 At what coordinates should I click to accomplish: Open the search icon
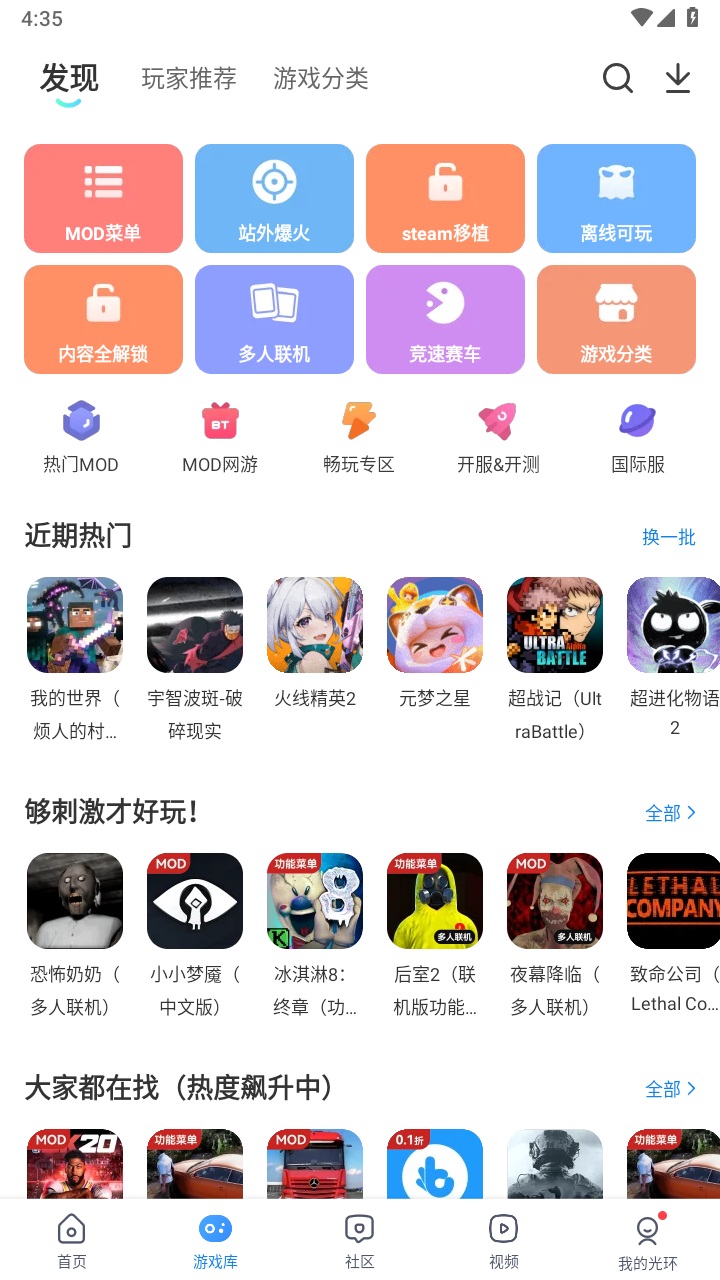click(x=617, y=78)
